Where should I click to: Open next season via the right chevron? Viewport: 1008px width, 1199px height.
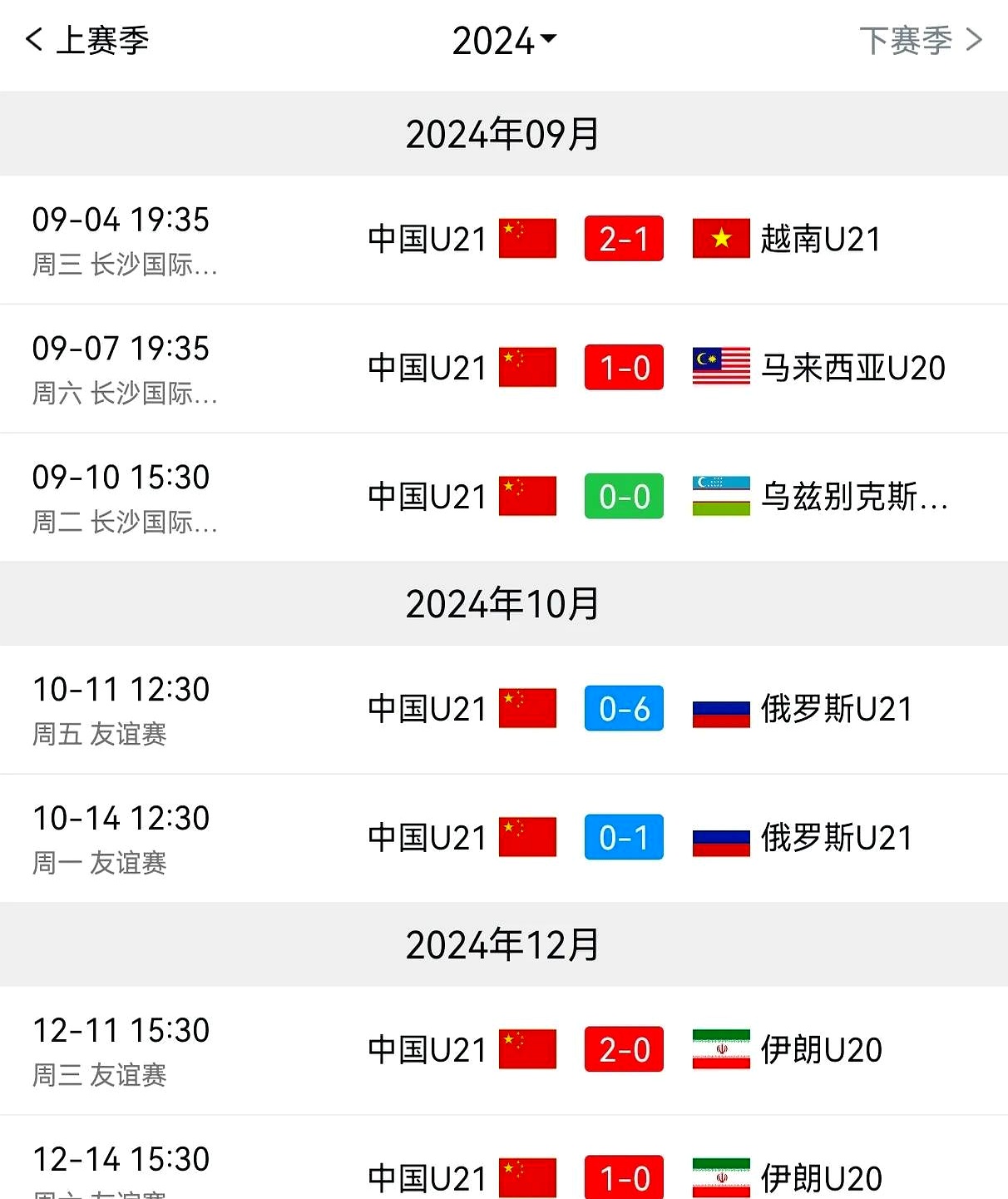pos(973,39)
